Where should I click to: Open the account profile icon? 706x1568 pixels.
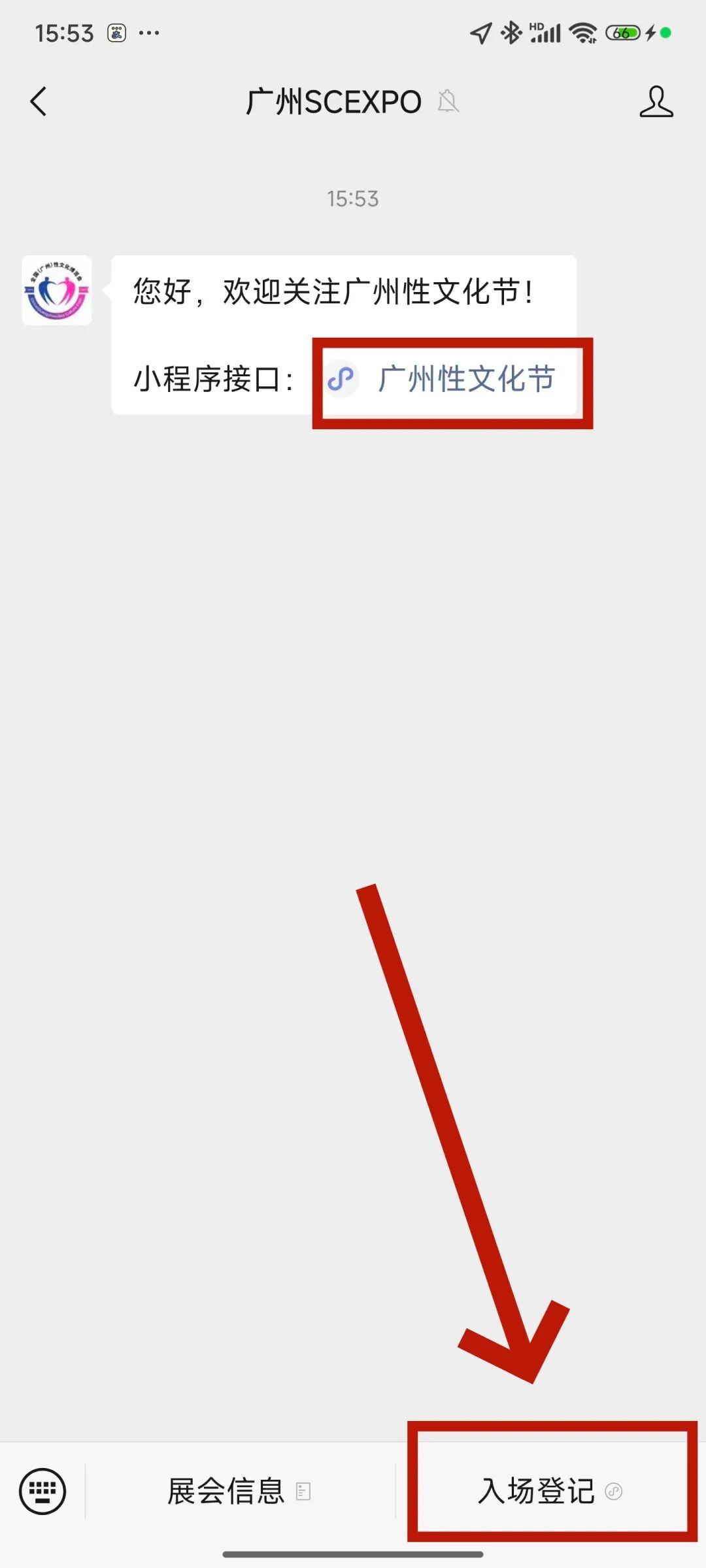pyautogui.click(x=656, y=102)
